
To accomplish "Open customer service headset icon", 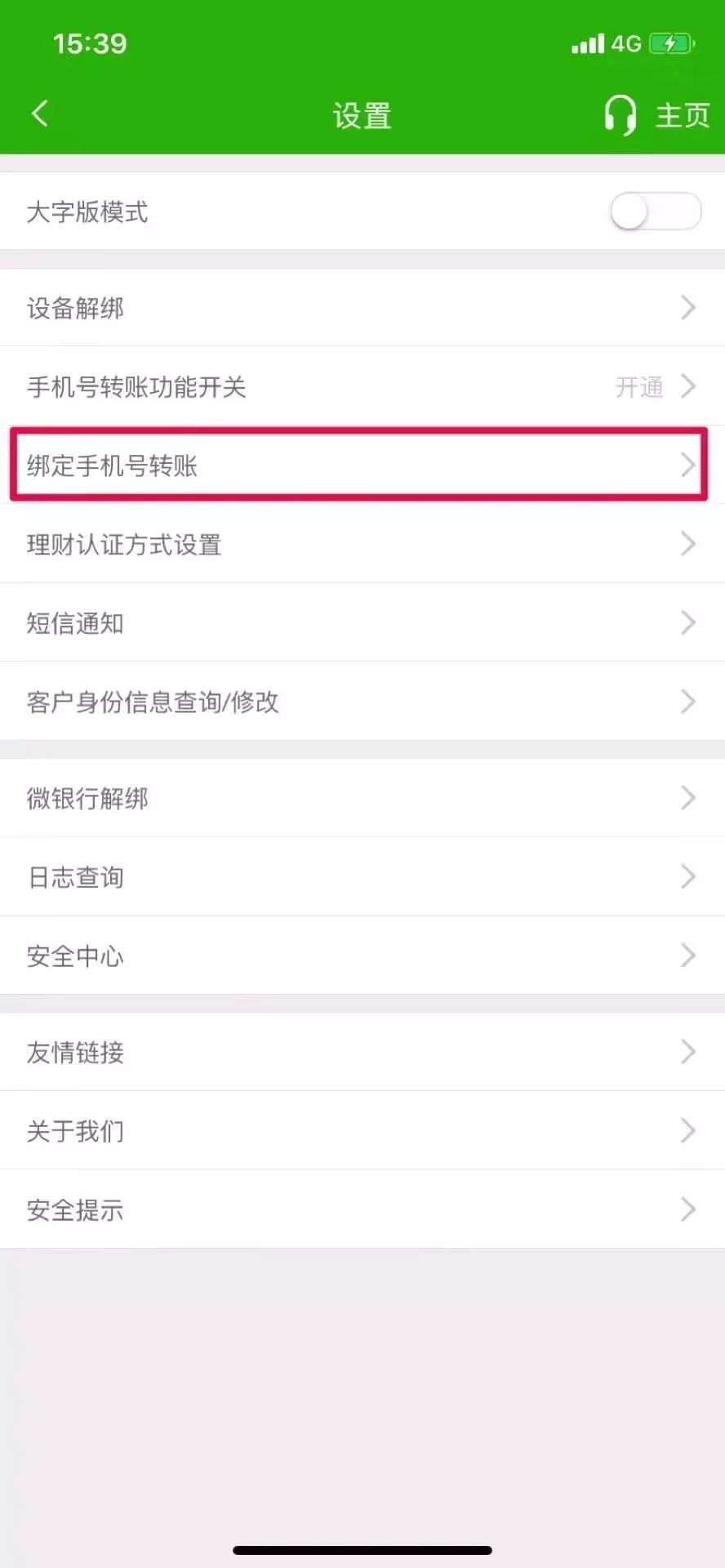I will click(x=620, y=114).
